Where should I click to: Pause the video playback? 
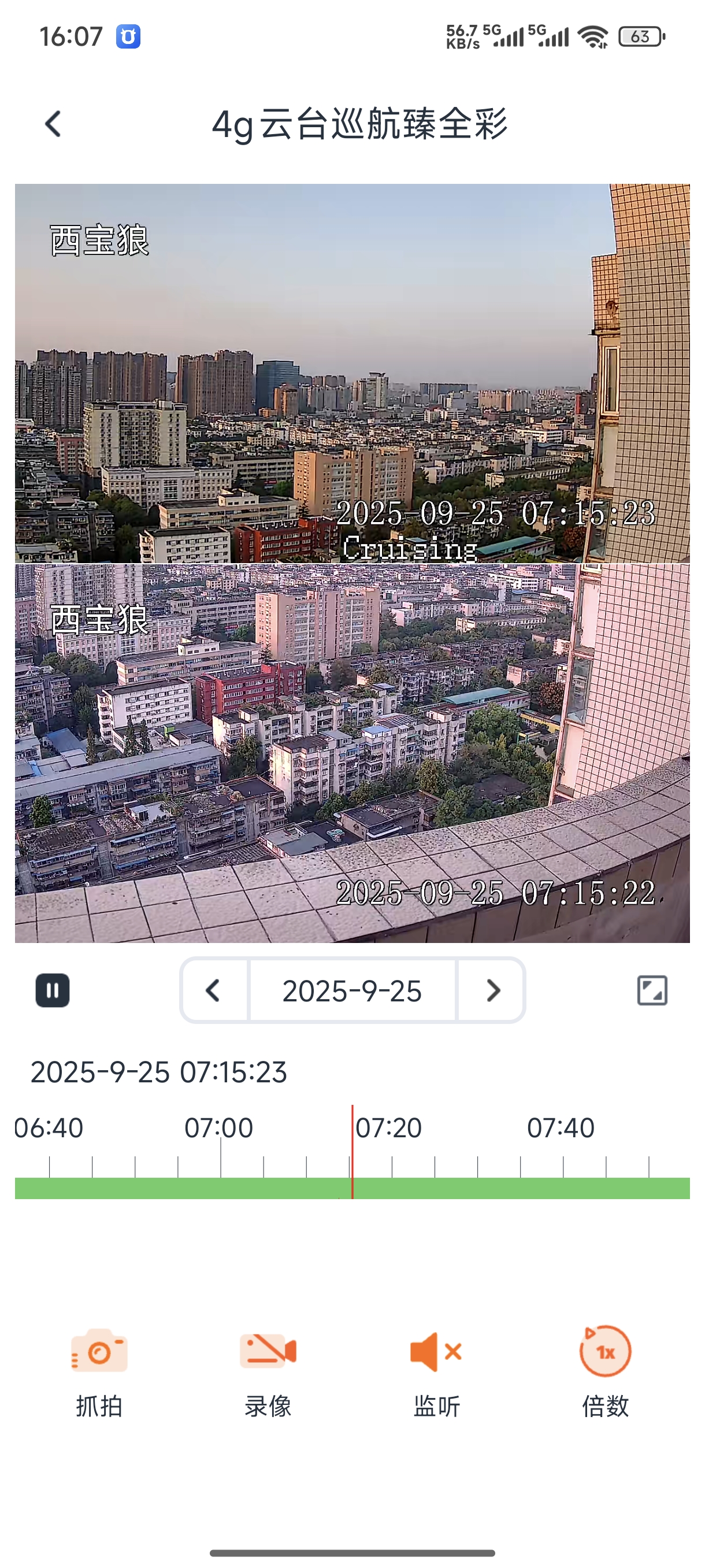pyautogui.click(x=53, y=990)
